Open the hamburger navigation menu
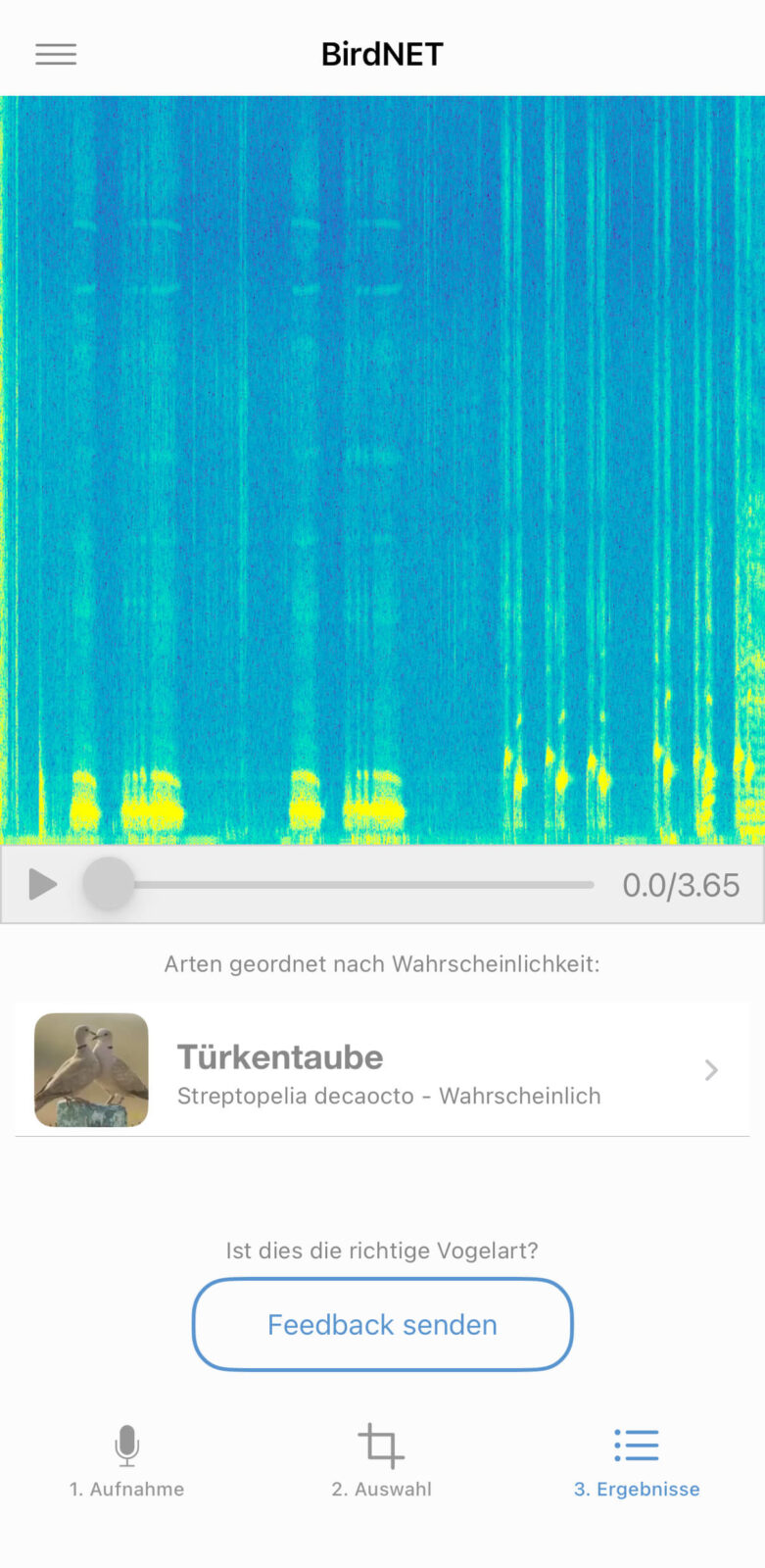Image resolution: width=765 pixels, height=1568 pixels. tap(55, 54)
